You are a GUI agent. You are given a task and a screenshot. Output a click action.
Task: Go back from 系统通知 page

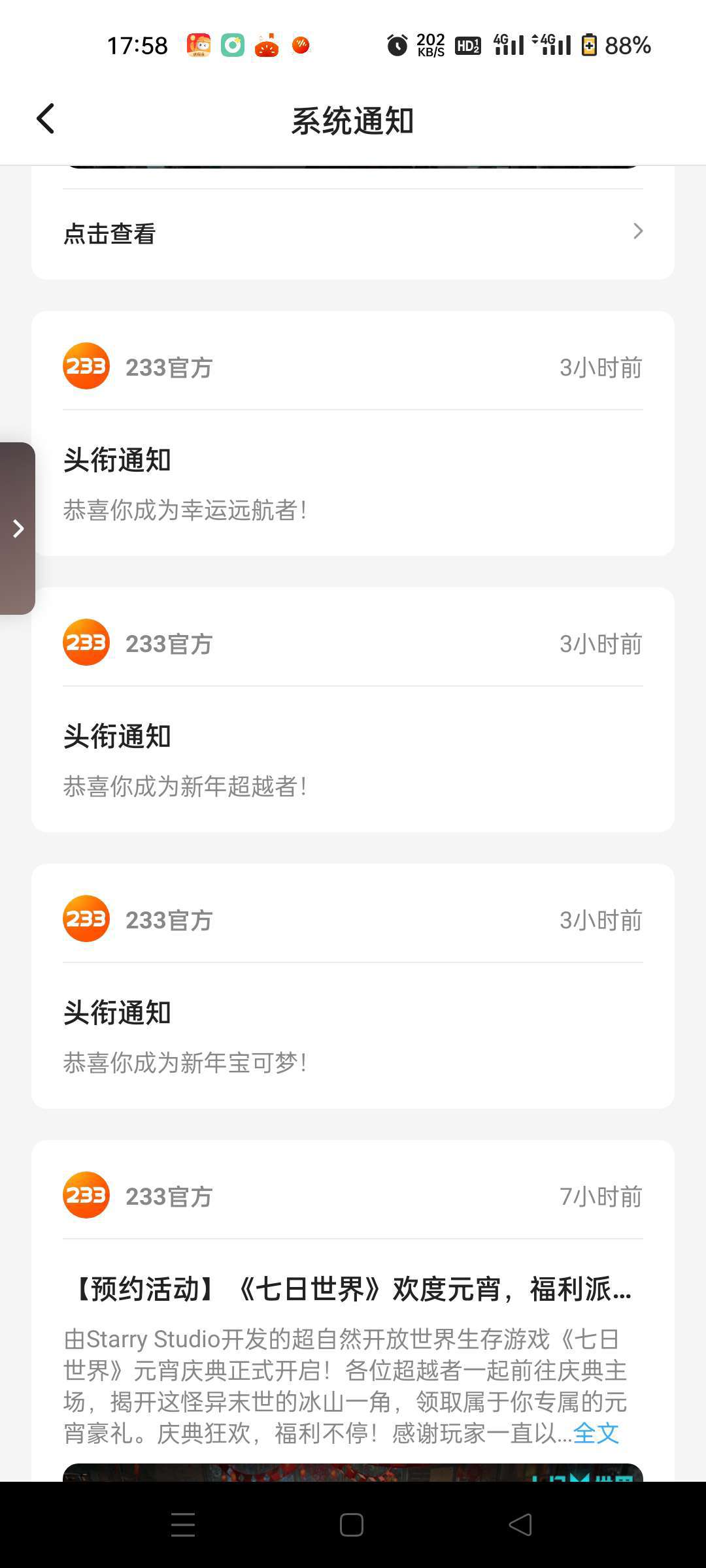pos(46,120)
